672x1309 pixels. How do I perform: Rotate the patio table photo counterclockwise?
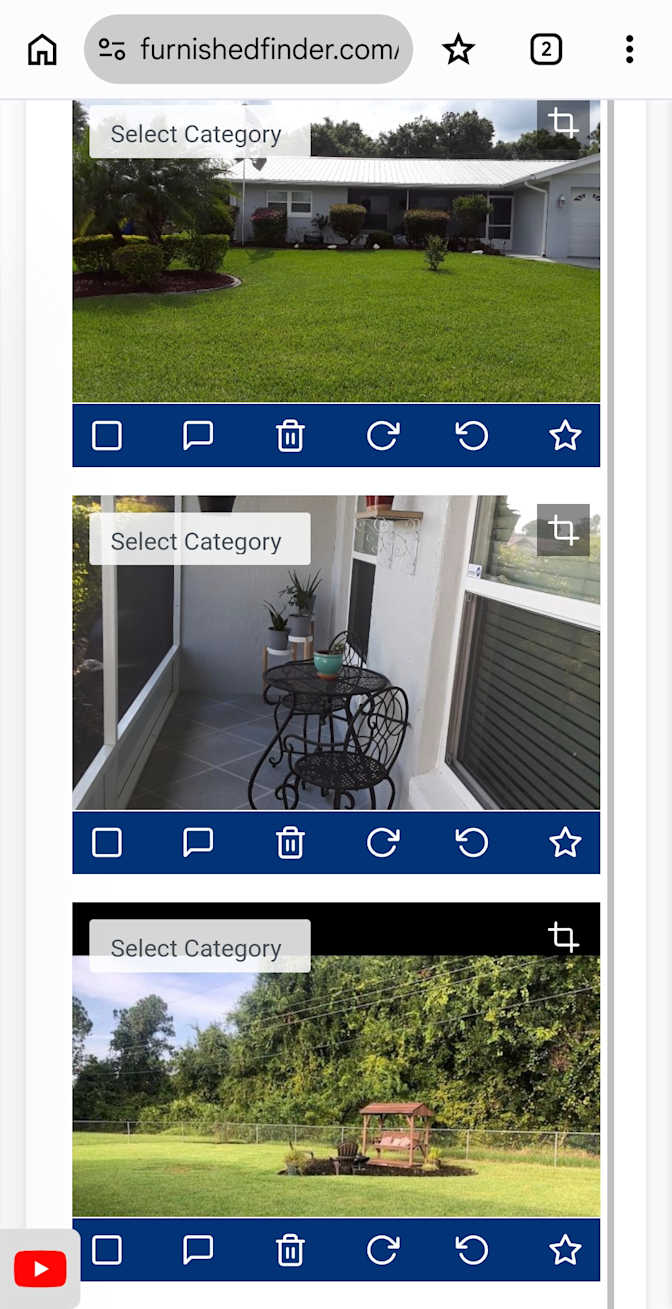(472, 843)
